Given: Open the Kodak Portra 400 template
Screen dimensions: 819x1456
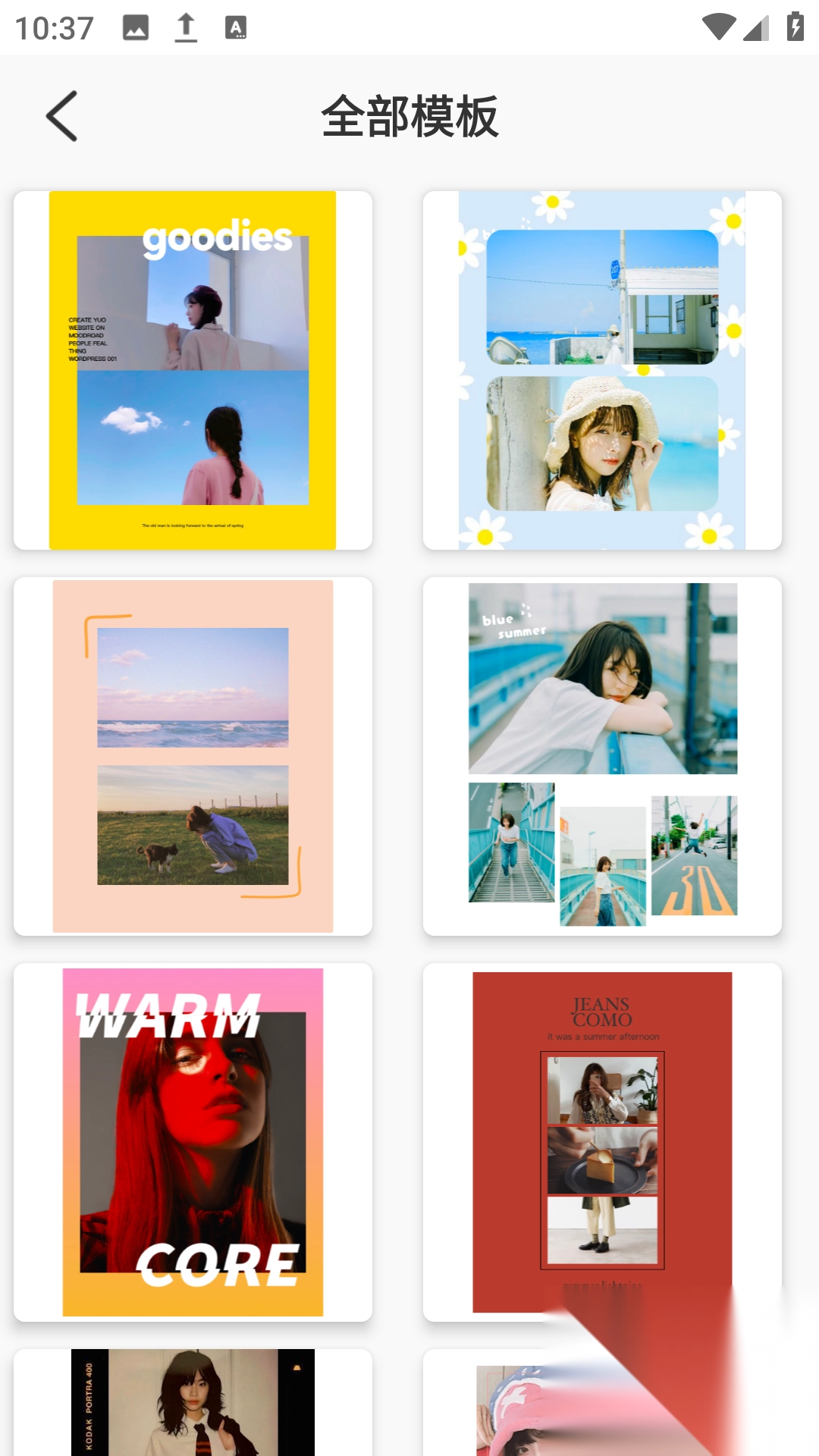Looking at the screenshot, I should click(x=193, y=1403).
